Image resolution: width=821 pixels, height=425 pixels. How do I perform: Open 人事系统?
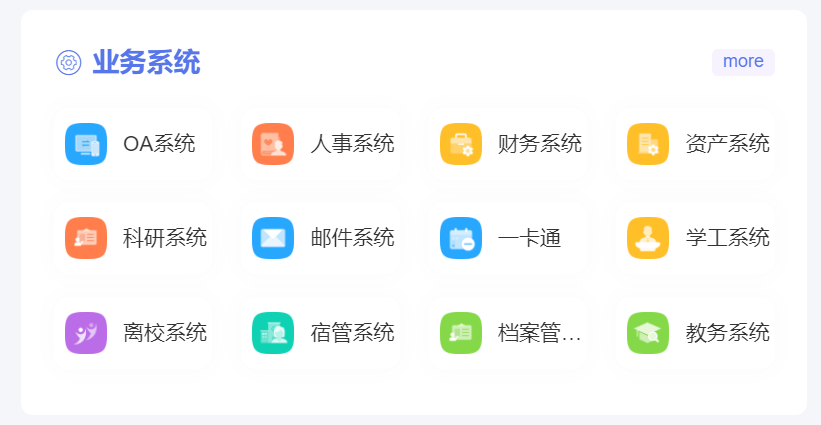(x=321, y=144)
